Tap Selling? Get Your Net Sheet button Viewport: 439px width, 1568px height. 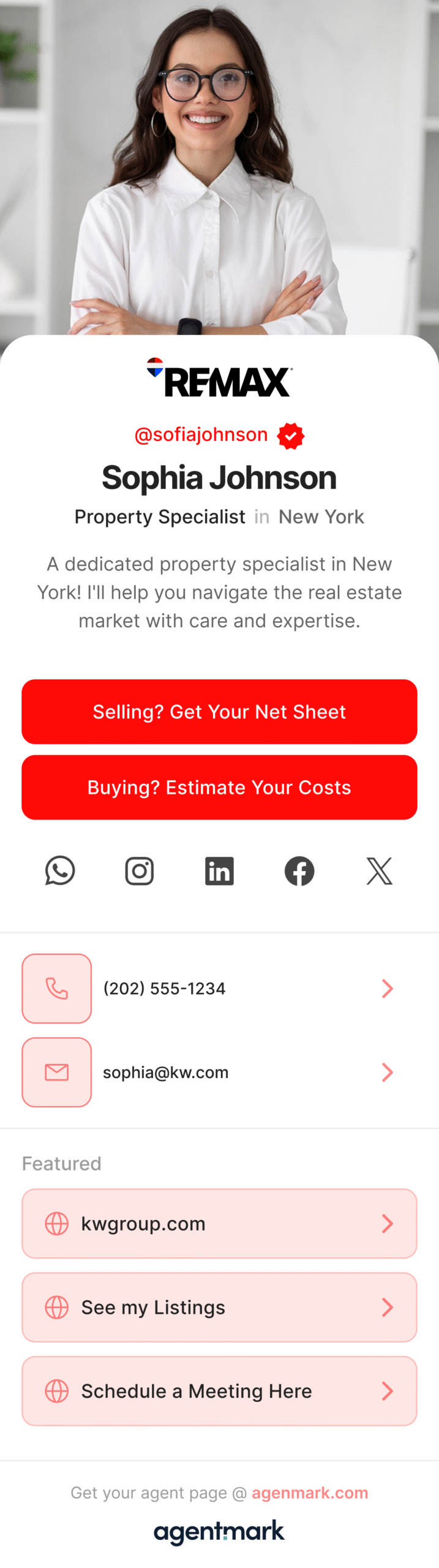click(x=219, y=711)
